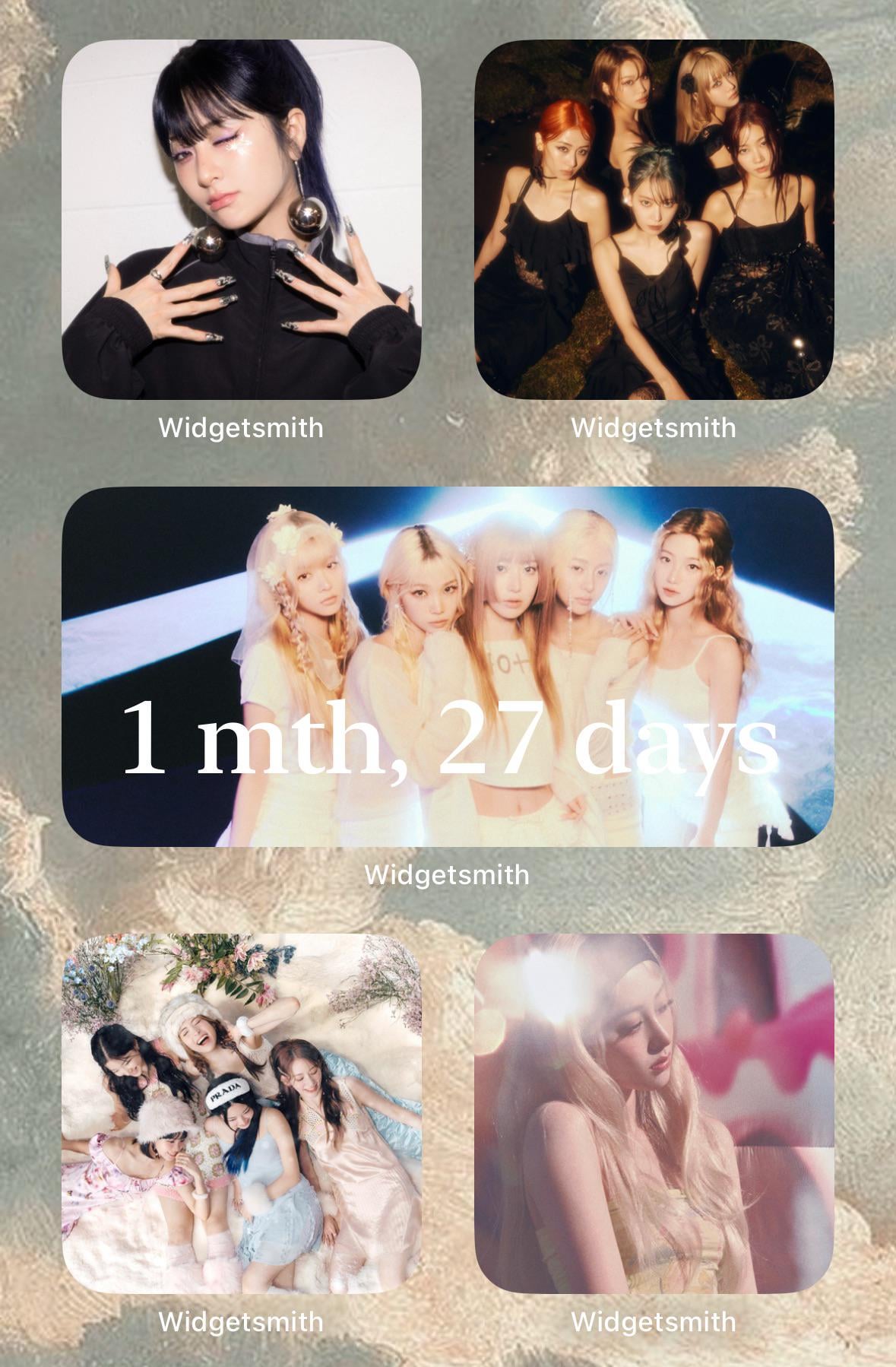Open the pink-toned blonde portrait widget
Screen dimensions: 896x1367
654,1113
